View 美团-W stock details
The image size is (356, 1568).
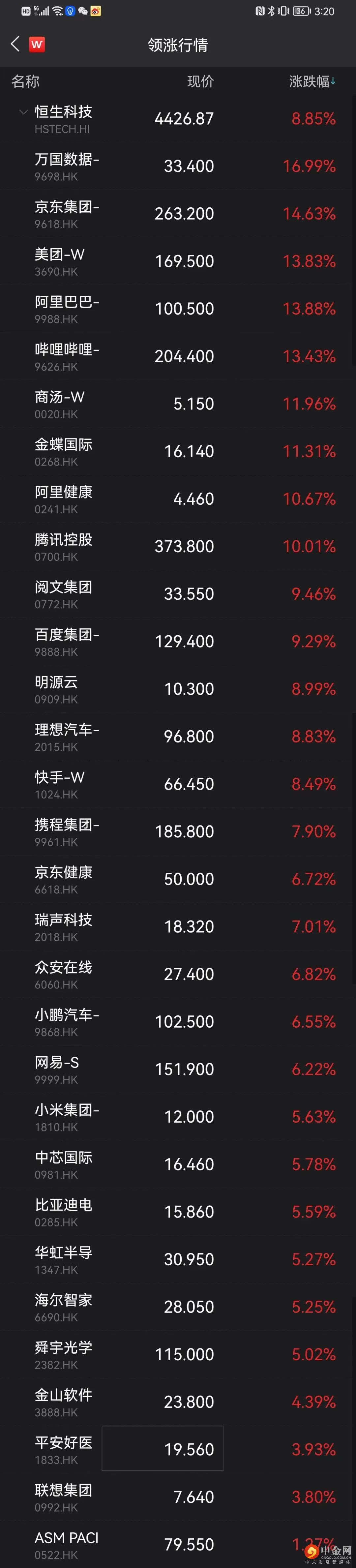[x=60, y=261]
